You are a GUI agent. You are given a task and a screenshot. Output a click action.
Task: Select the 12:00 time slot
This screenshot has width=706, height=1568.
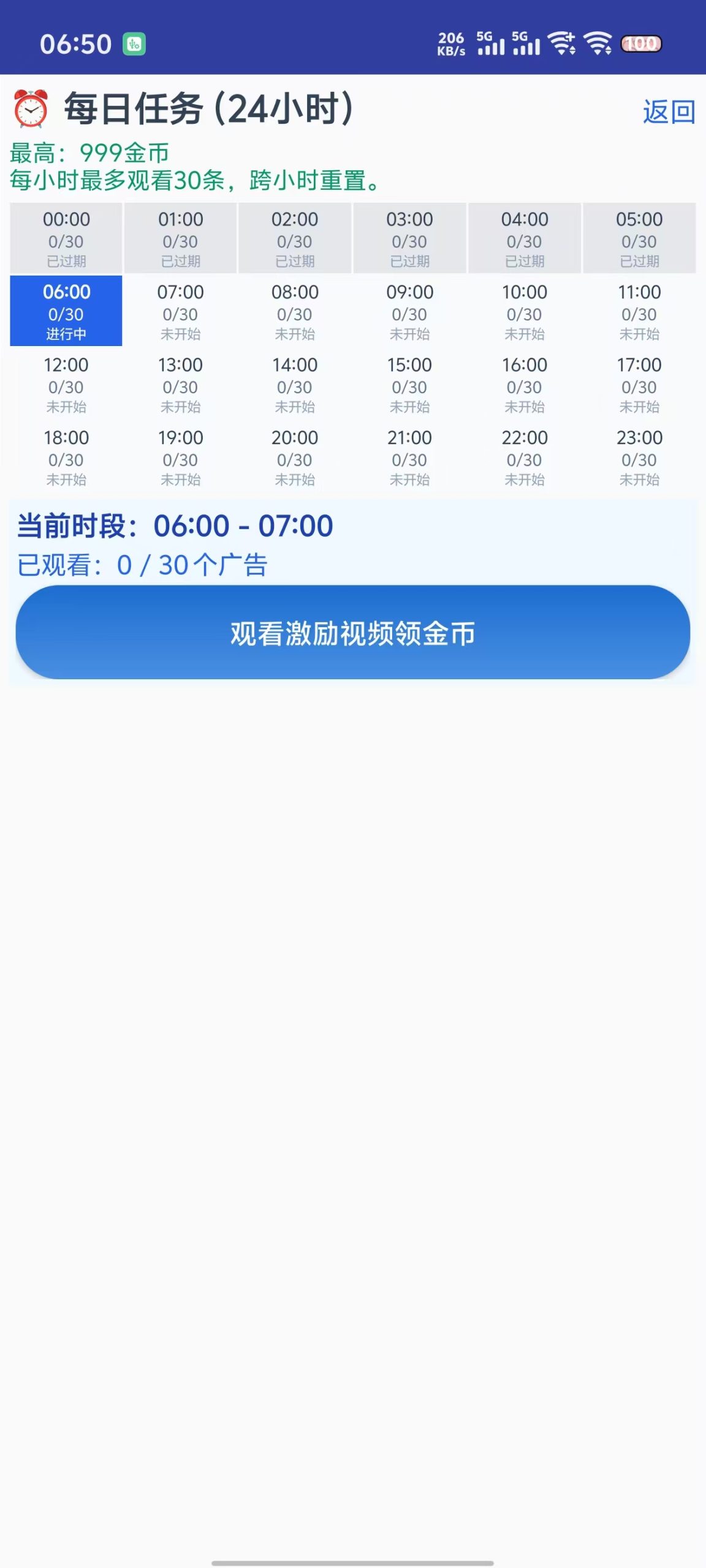pos(66,385)
